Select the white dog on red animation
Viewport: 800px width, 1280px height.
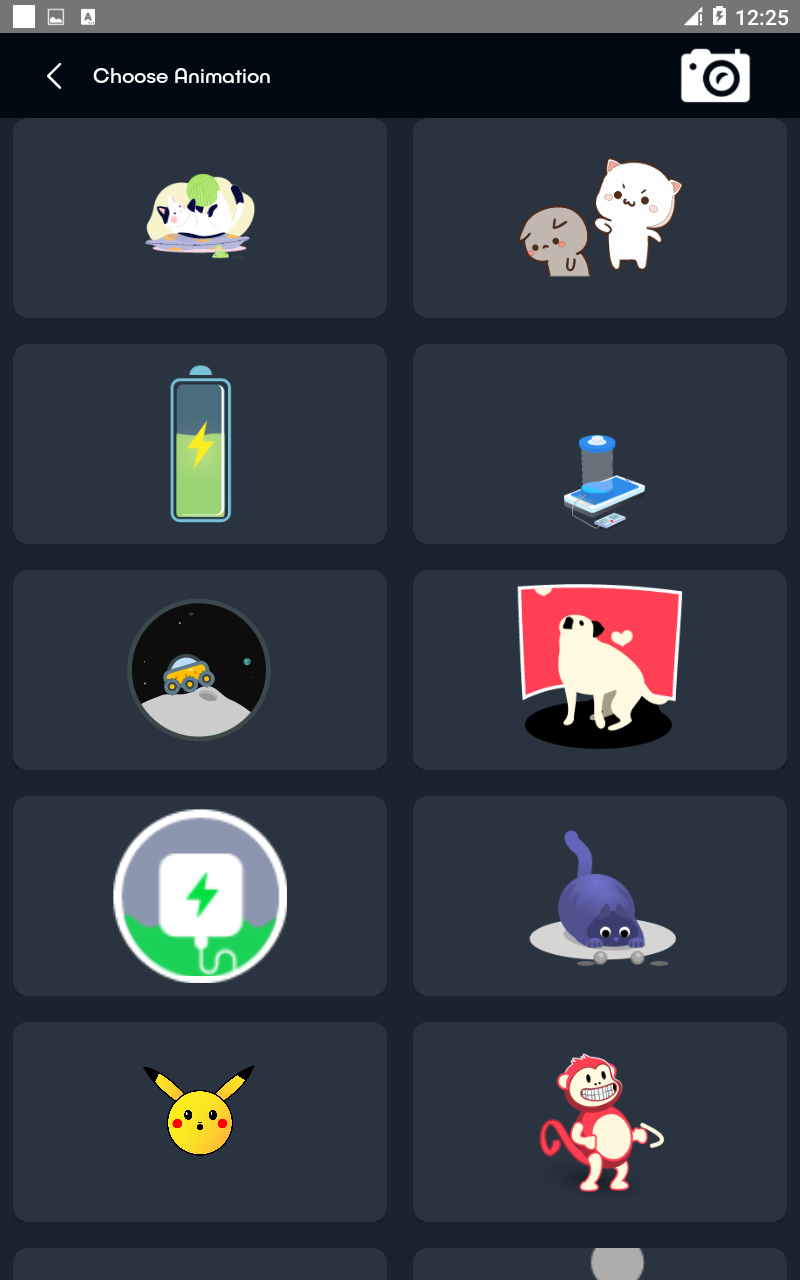click(600, 670)
